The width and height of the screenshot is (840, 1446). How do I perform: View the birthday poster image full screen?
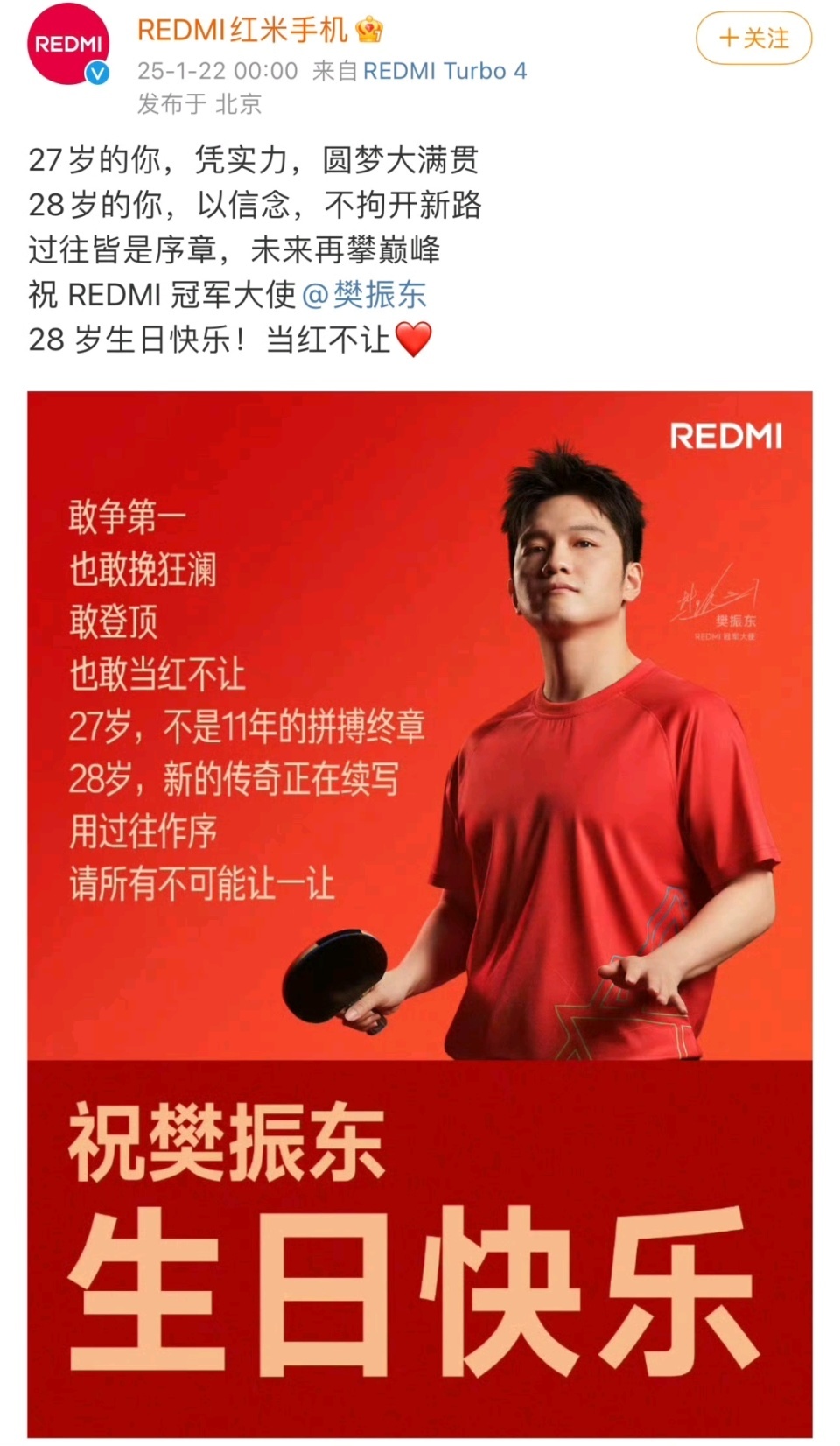[420, 910]
